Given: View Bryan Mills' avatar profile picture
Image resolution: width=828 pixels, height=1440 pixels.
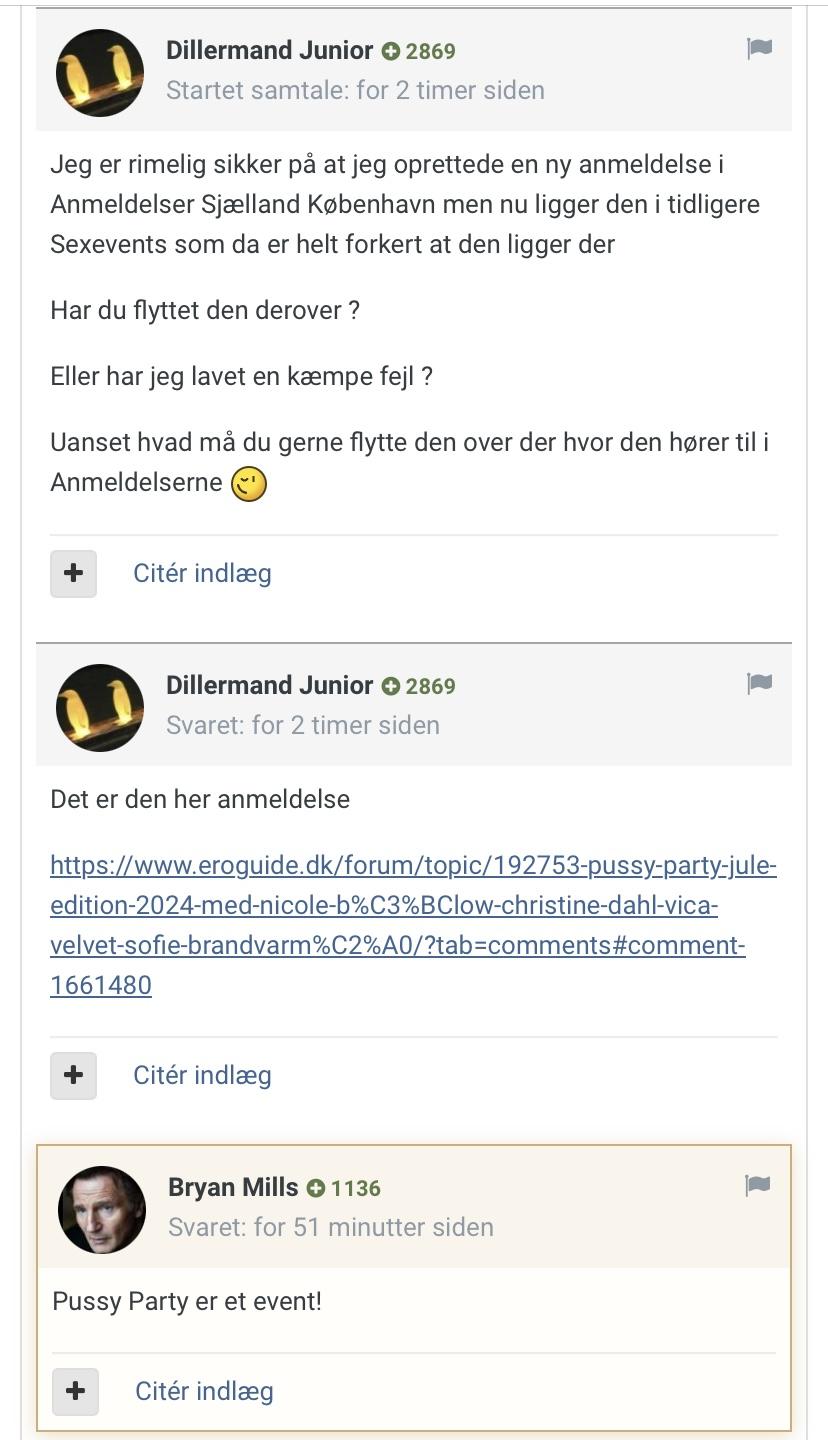Looking at the screenshot, I should [x=101, y=1210].
